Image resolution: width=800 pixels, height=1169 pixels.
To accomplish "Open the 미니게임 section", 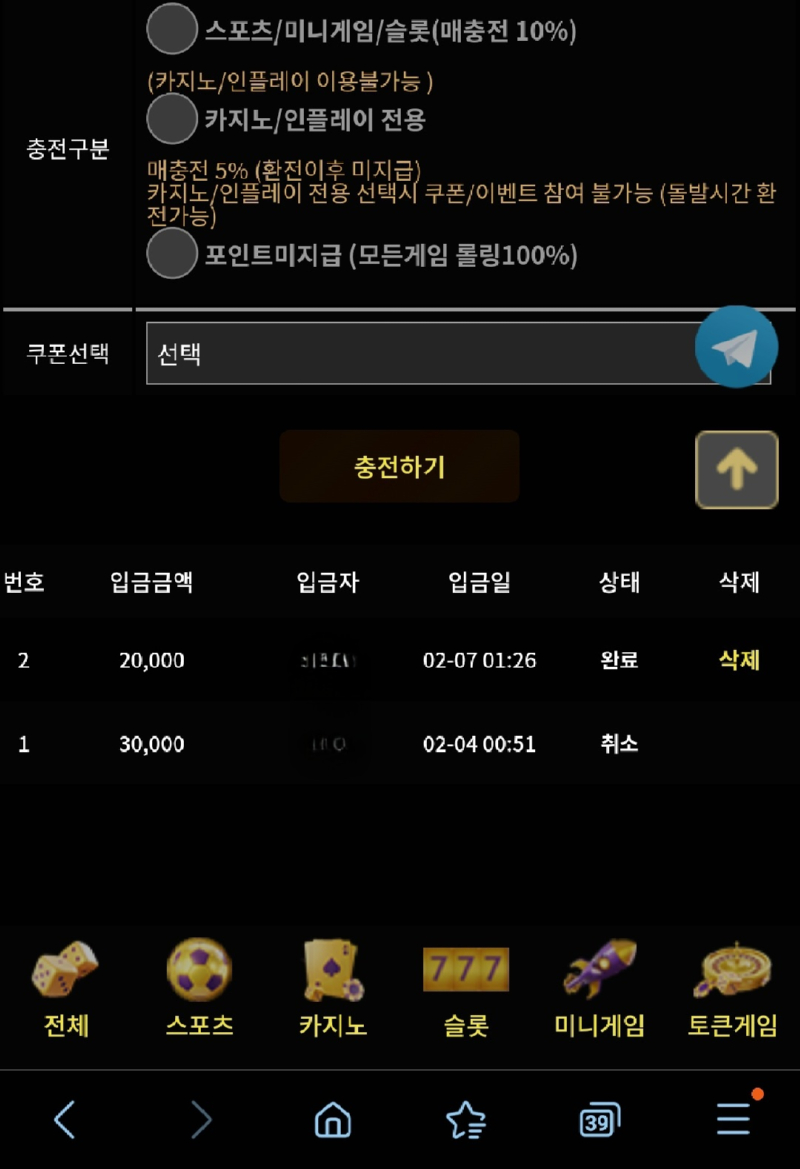I will pos(599,988).
